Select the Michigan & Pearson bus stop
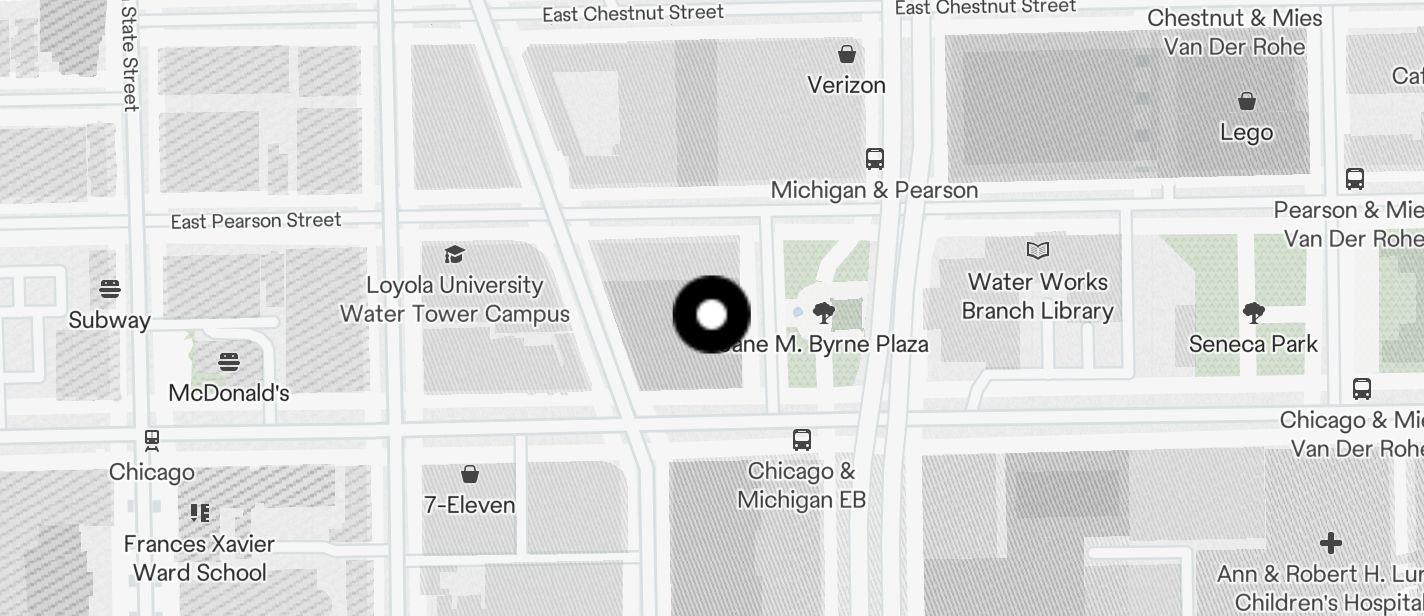Image resolution: width=1424 pixels, height=616 pixels. pos(874,159)
